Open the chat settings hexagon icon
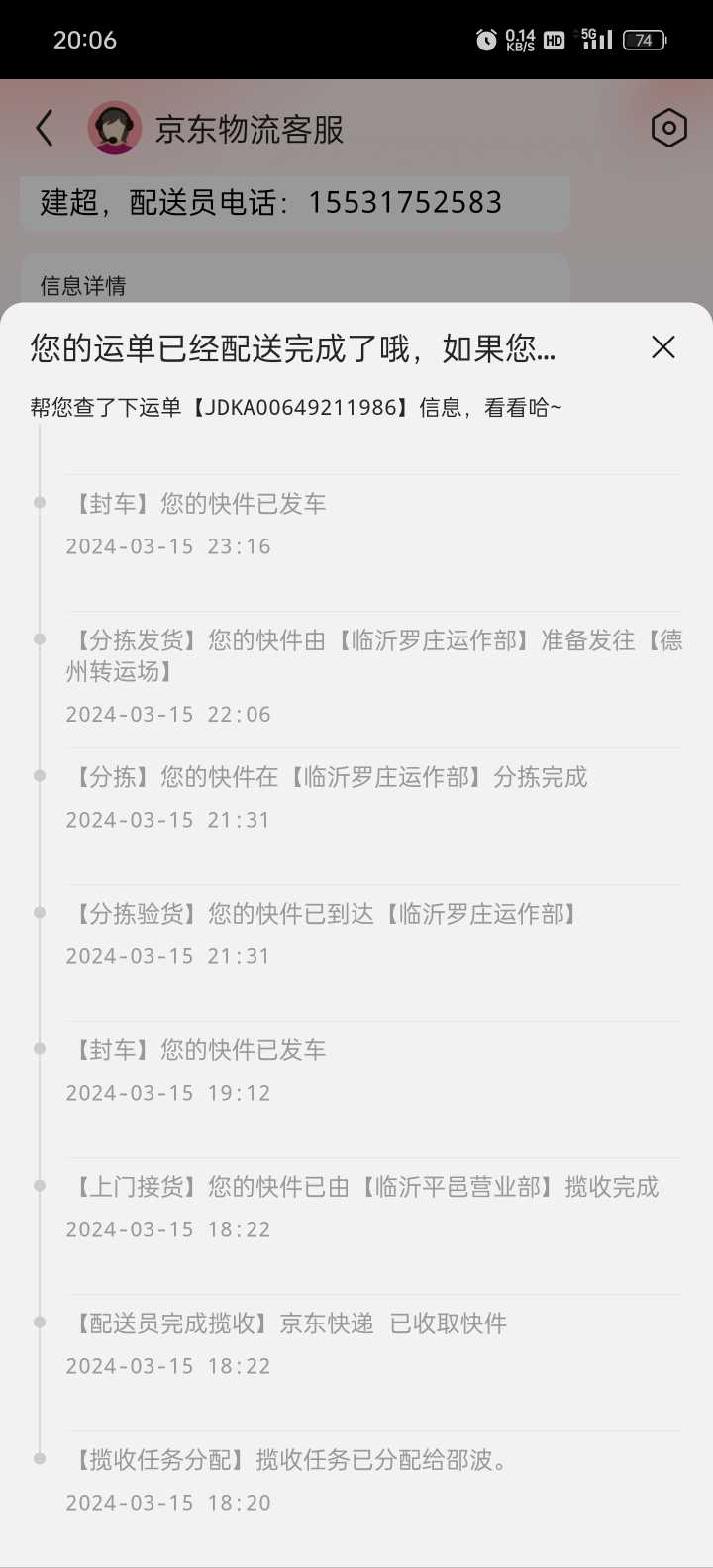The height and width of the screenshot is (1568, 713). (x=669, y=128)
